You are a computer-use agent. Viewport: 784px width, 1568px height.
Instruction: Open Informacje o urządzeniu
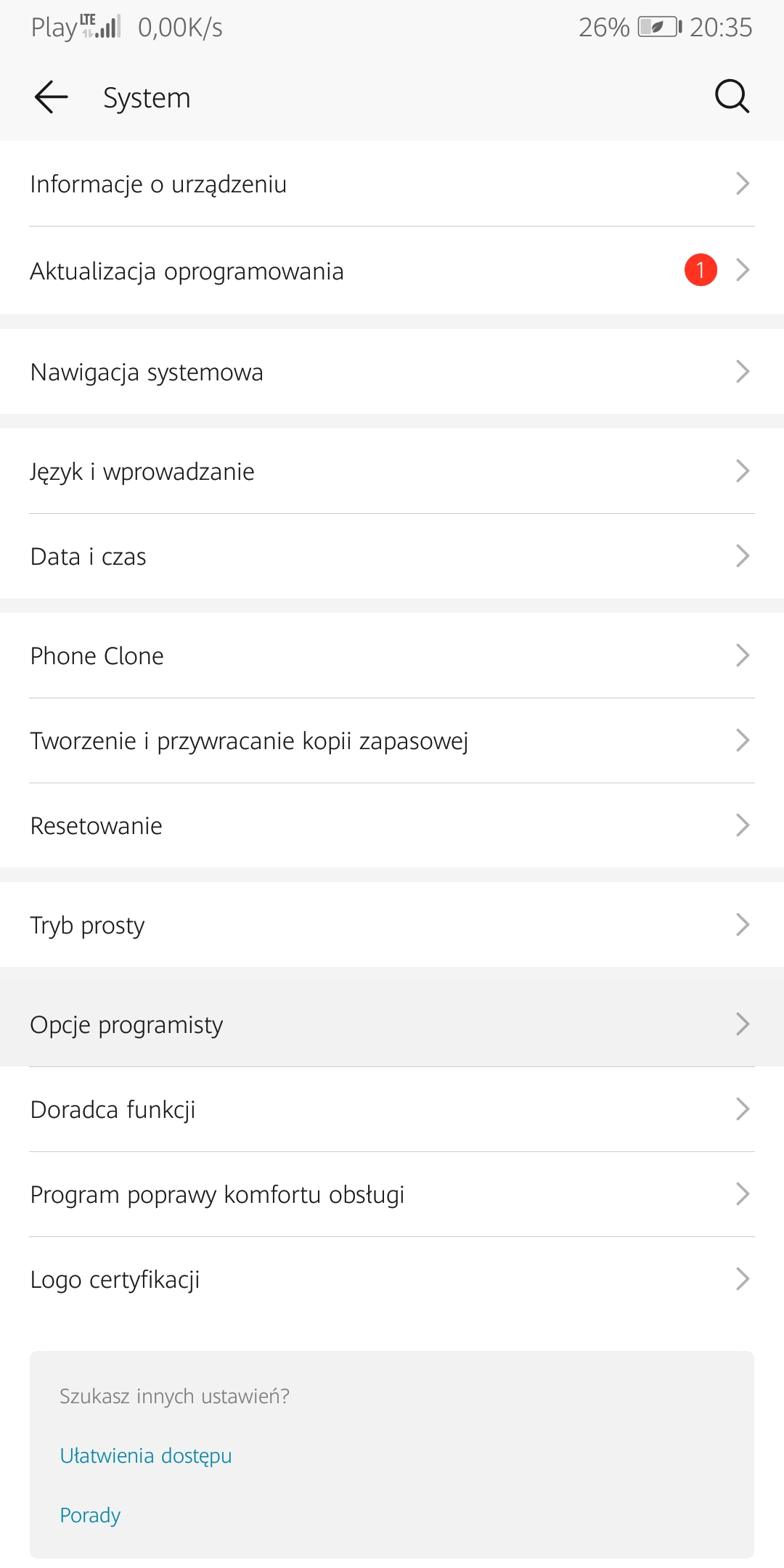point(392,184)
